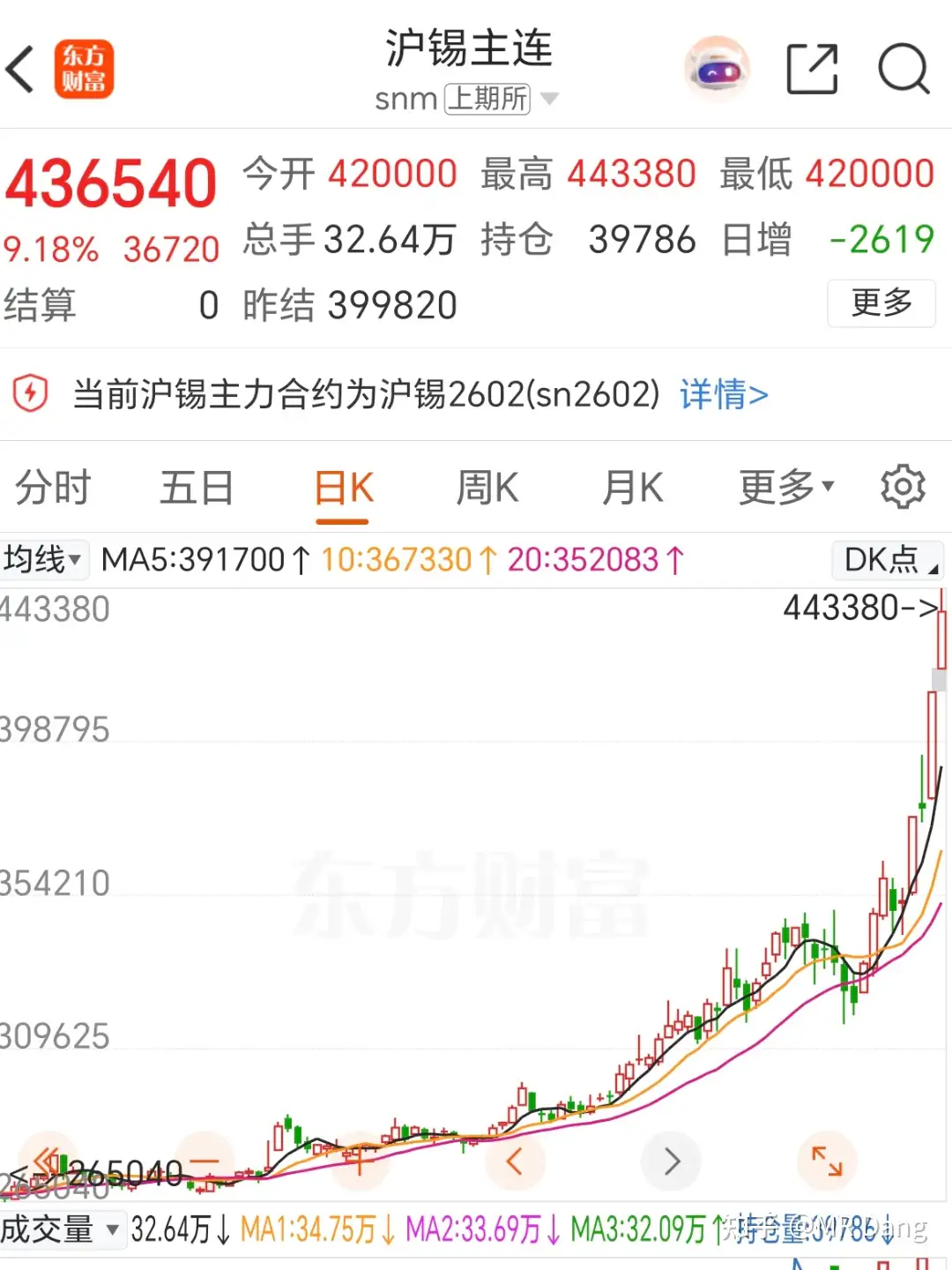This screenshot has height=1270, width=952.
Task: Open the 详情 contract details link
Action: (722, 396)
